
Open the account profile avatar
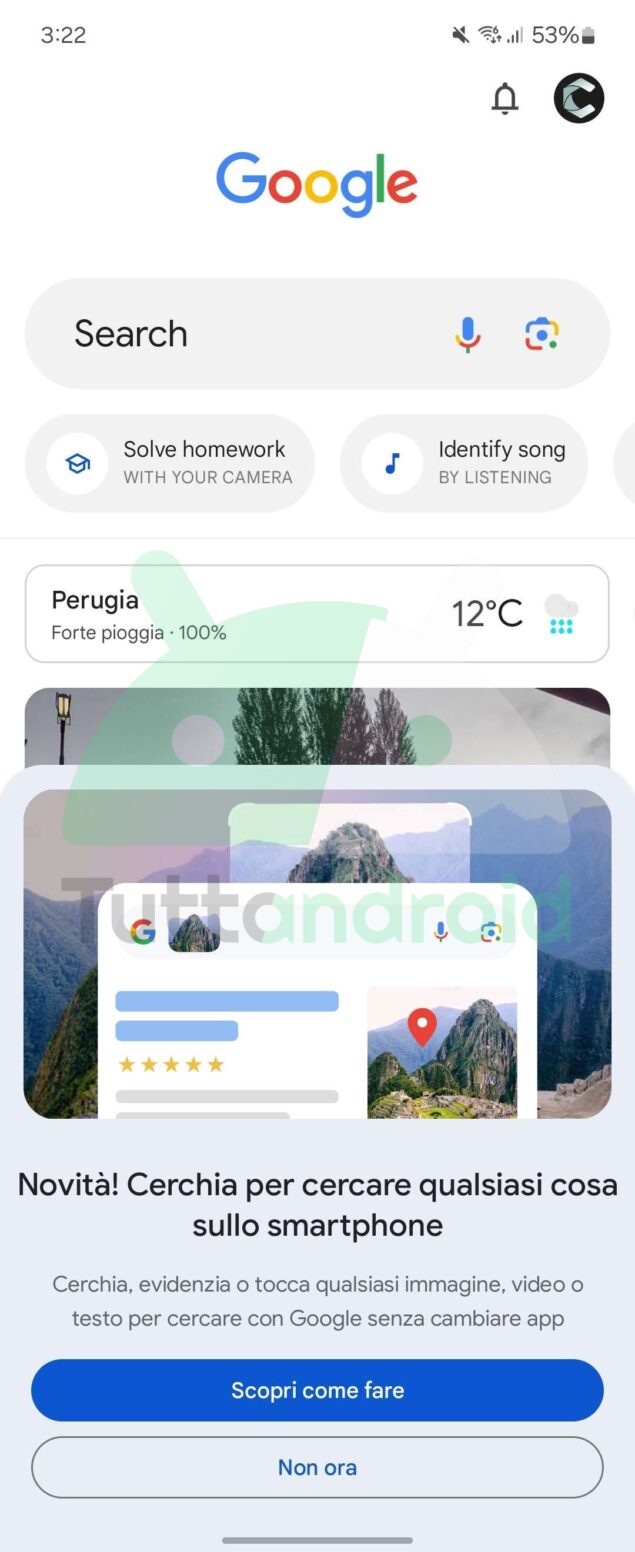tap(579, 98)
